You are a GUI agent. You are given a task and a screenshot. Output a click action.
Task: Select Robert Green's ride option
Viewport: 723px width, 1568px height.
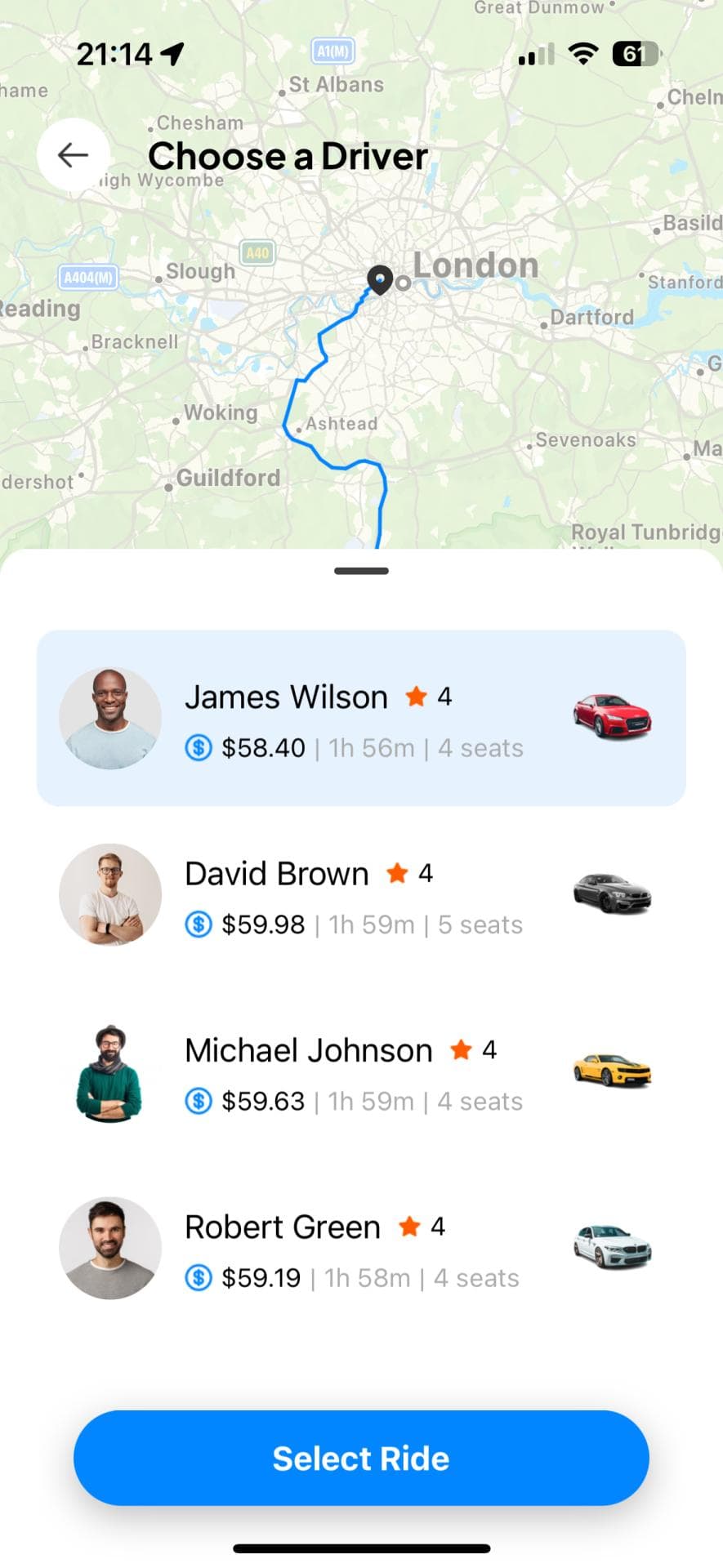(x=360, y=1249)
